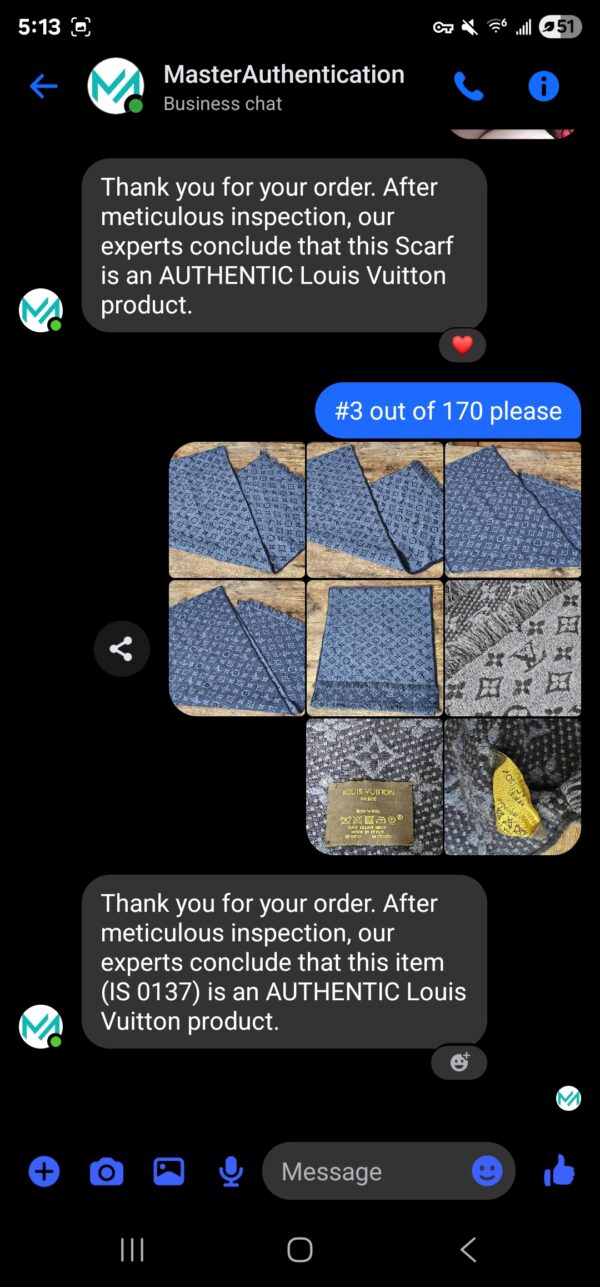Go back from the MasterAuthentication chat
This screenshot has height=1287, width=600.
click(43, 87)
